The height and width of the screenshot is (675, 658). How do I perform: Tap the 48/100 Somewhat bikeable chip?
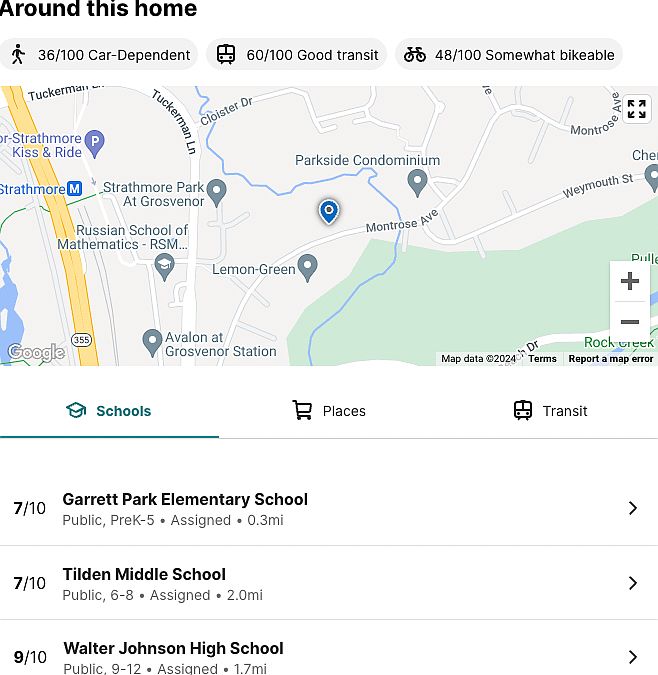(x=509, y=55)
